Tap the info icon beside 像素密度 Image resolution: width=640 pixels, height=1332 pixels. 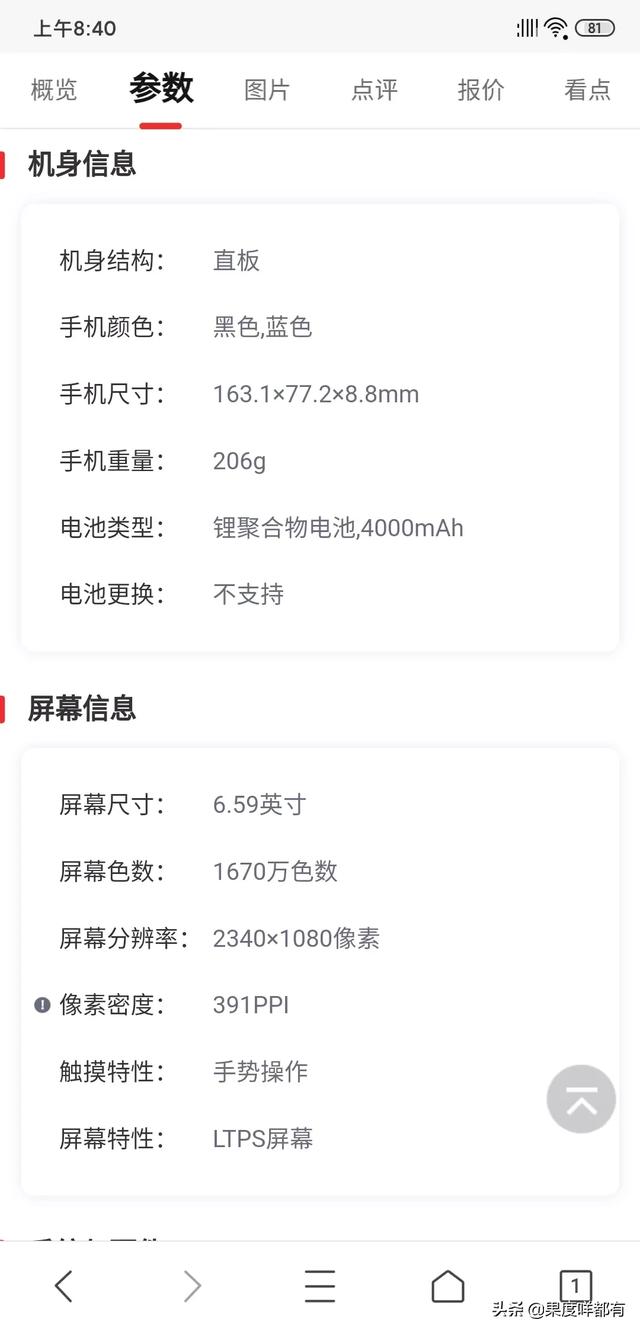42,1005
